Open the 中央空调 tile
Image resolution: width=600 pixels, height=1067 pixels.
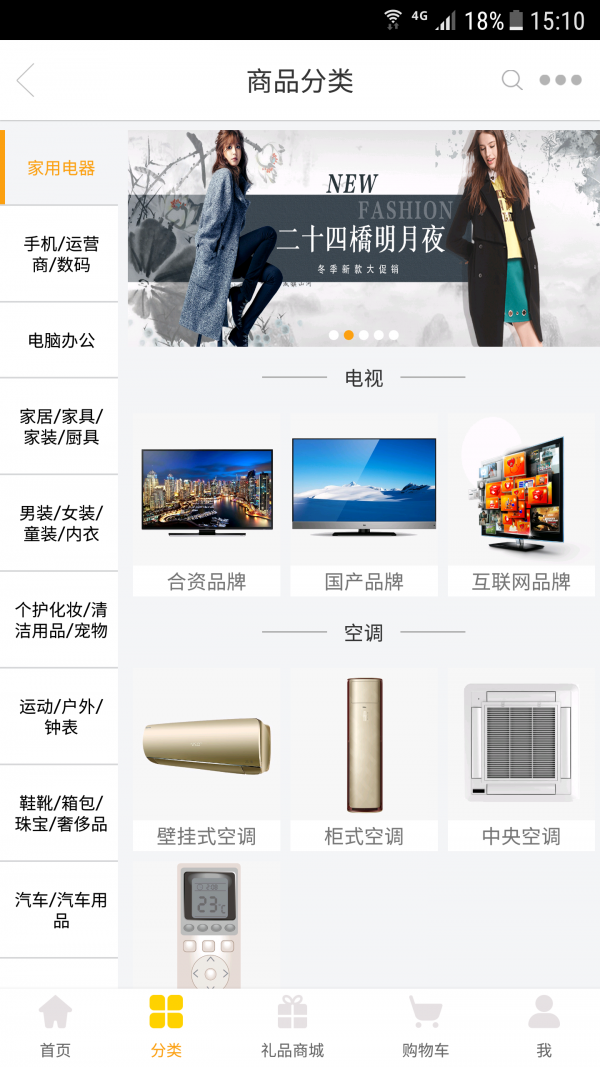521,760
